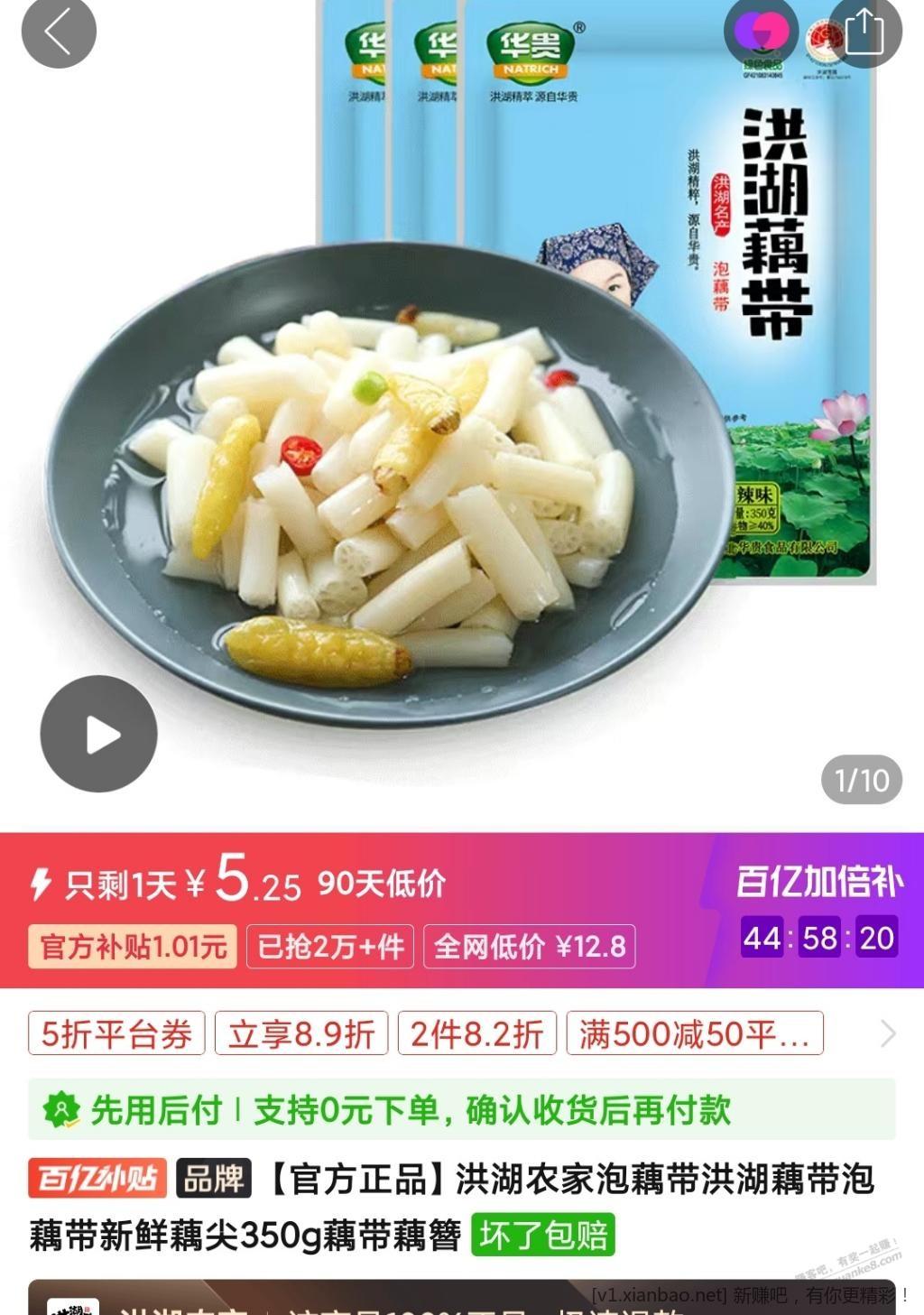Select the 立享8.9折 discount chip
924x1315 pixels.
pos(301,1033)
